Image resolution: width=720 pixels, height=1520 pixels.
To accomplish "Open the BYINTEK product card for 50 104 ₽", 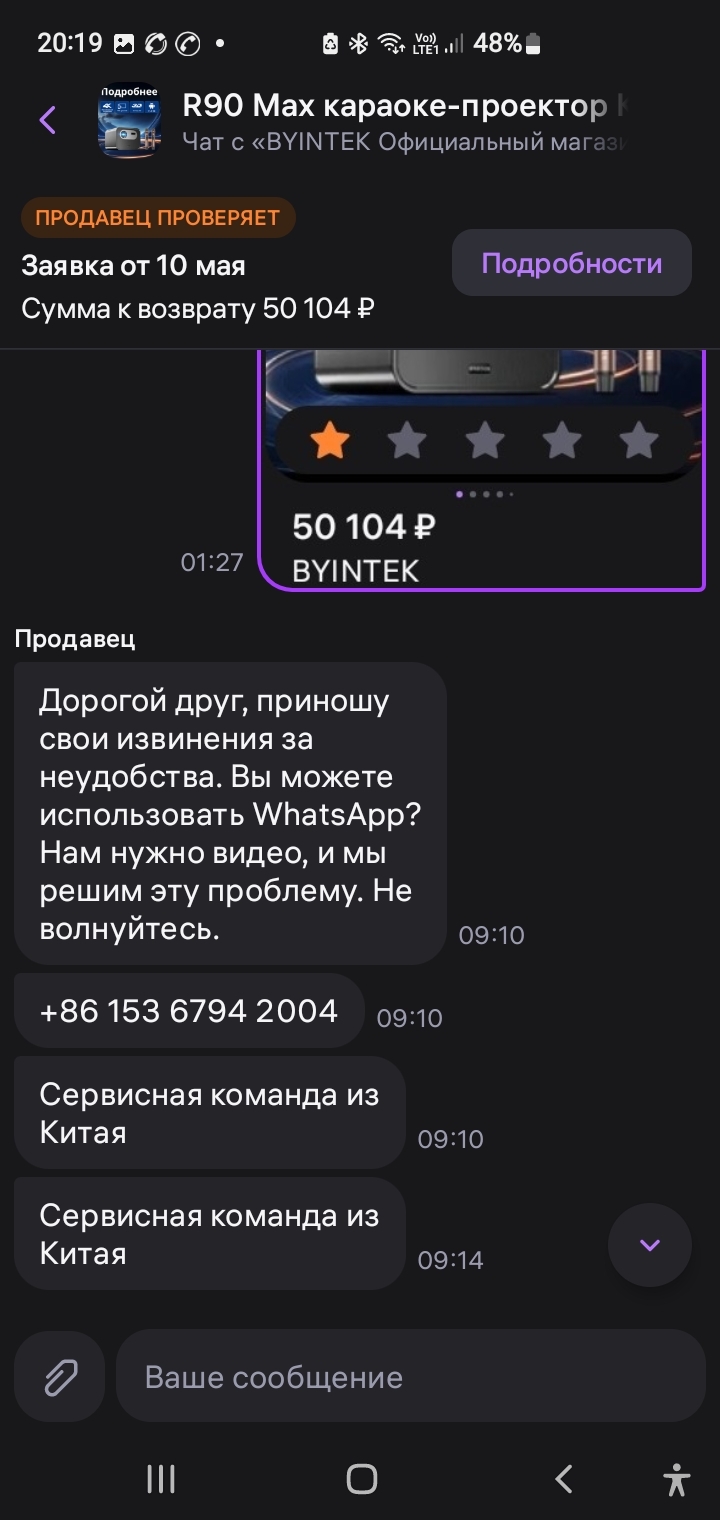I will (x=482, y=470).
